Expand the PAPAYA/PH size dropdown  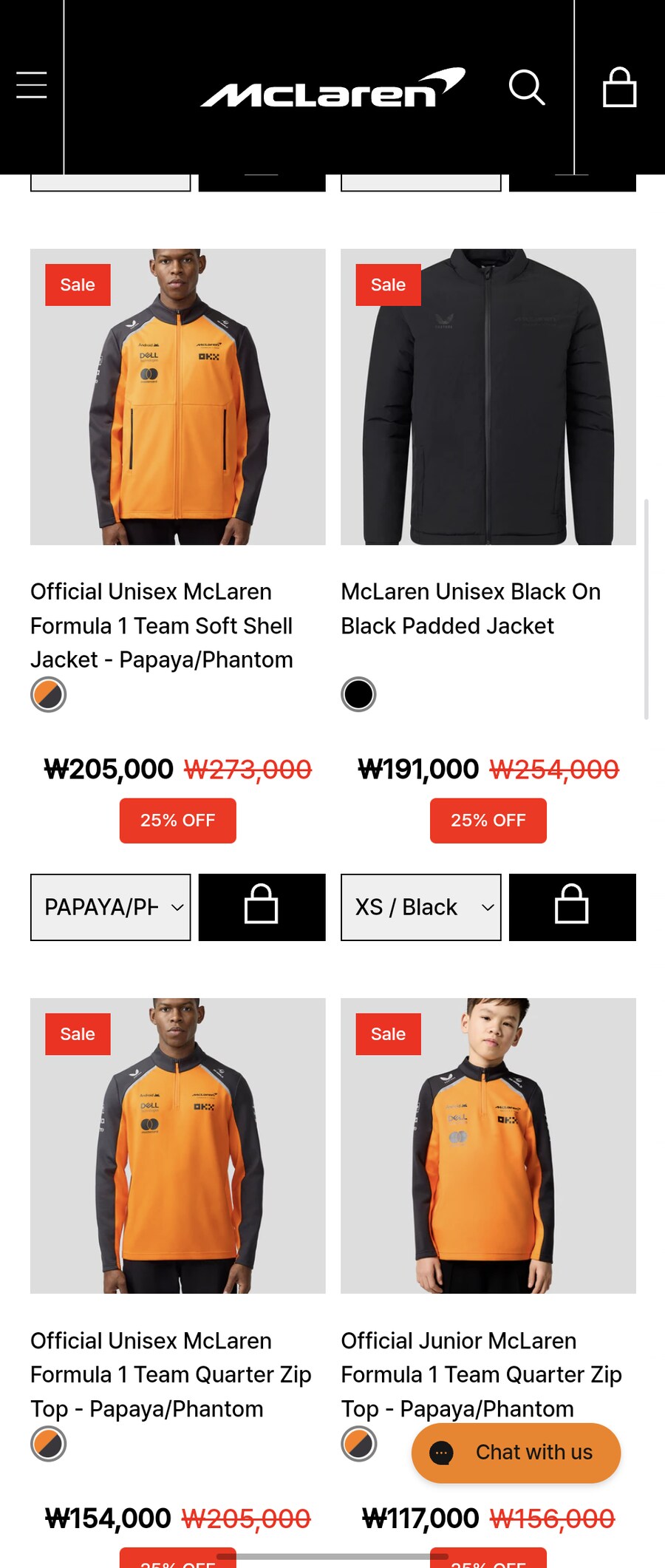(x=111, y=907)
